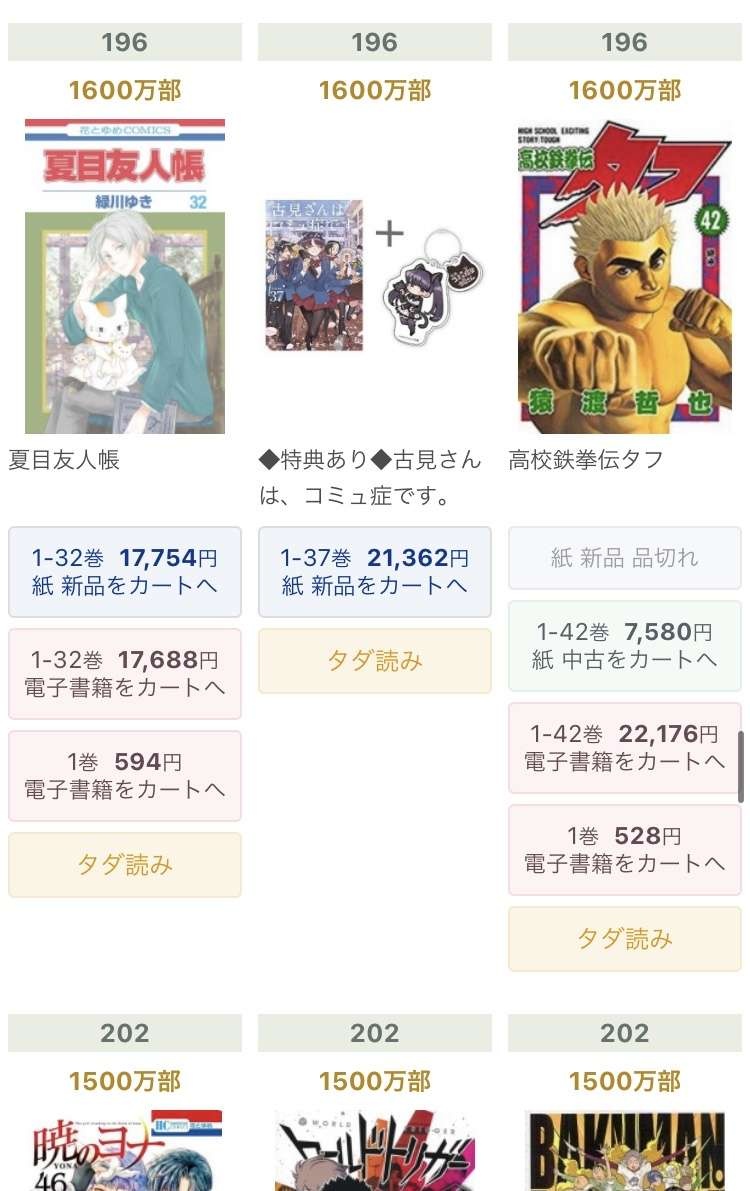Screen dimensions: 750x1191
Task: Open the 古見さんは、コミュ症です。 product image
Action: point(375,276)
